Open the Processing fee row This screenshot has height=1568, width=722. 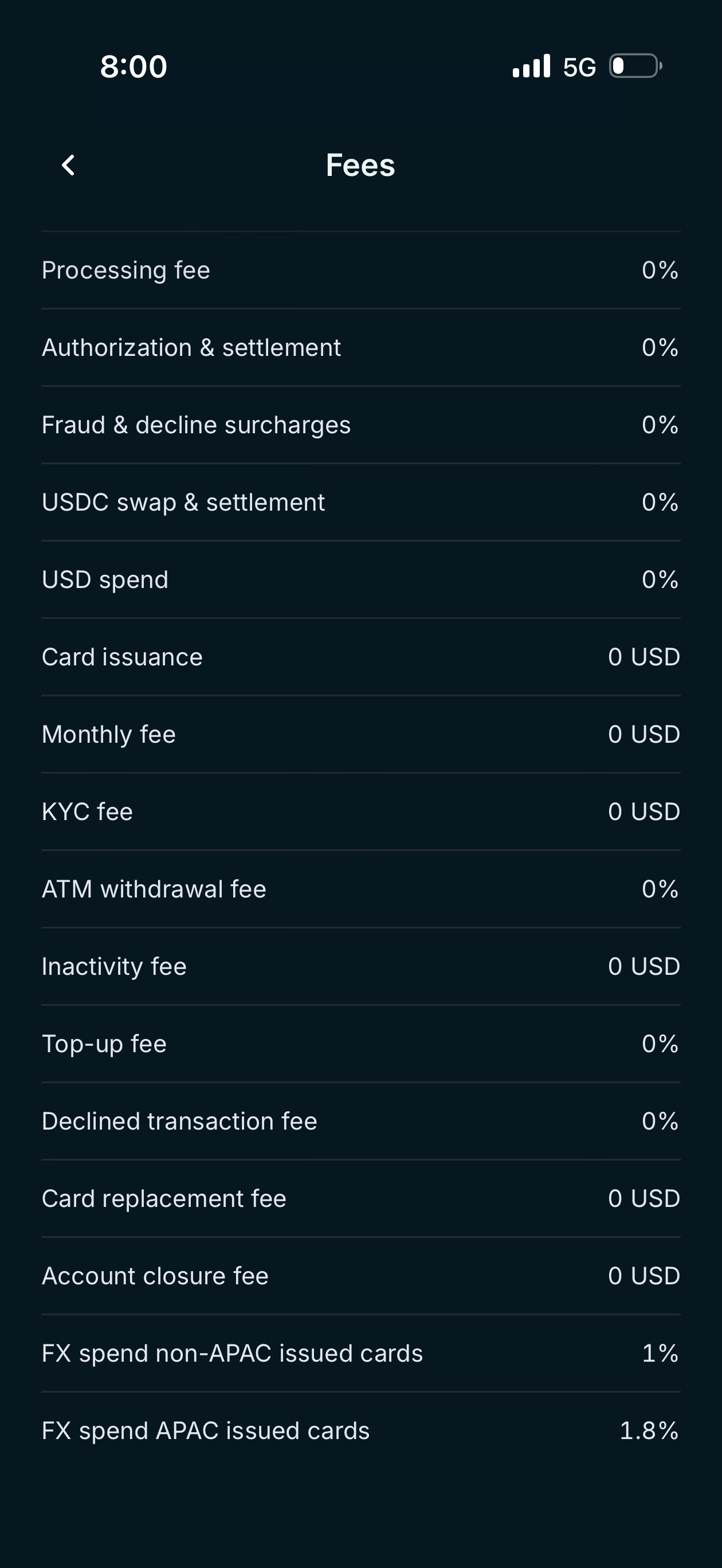coord(360,270)
